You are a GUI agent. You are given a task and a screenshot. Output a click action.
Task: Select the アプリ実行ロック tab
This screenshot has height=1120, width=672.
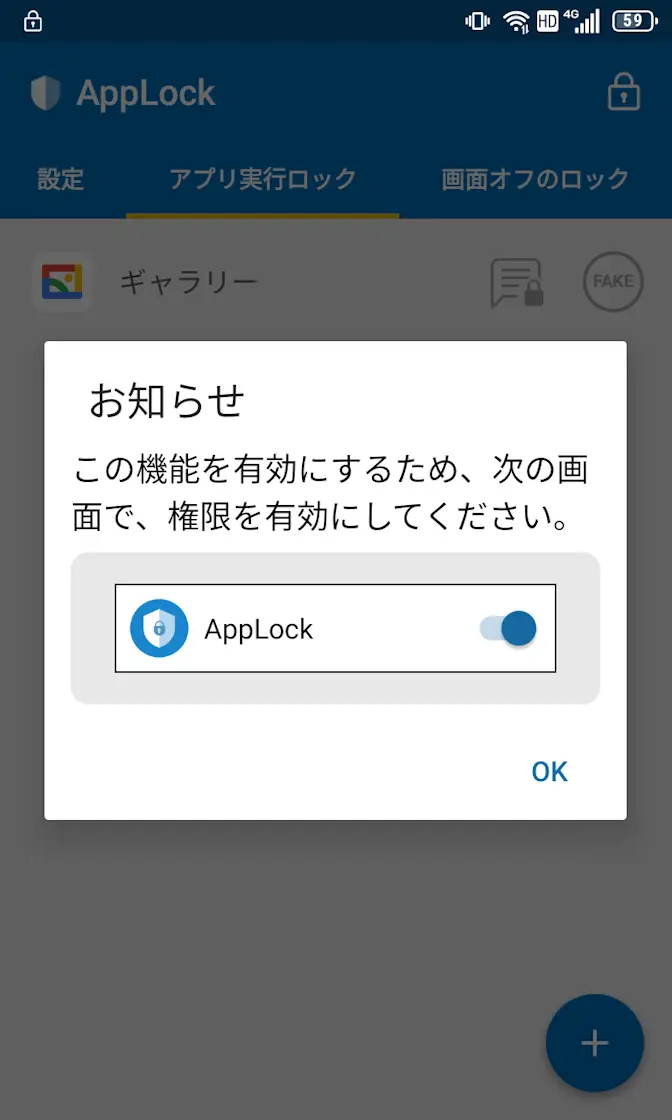point(262,179)
